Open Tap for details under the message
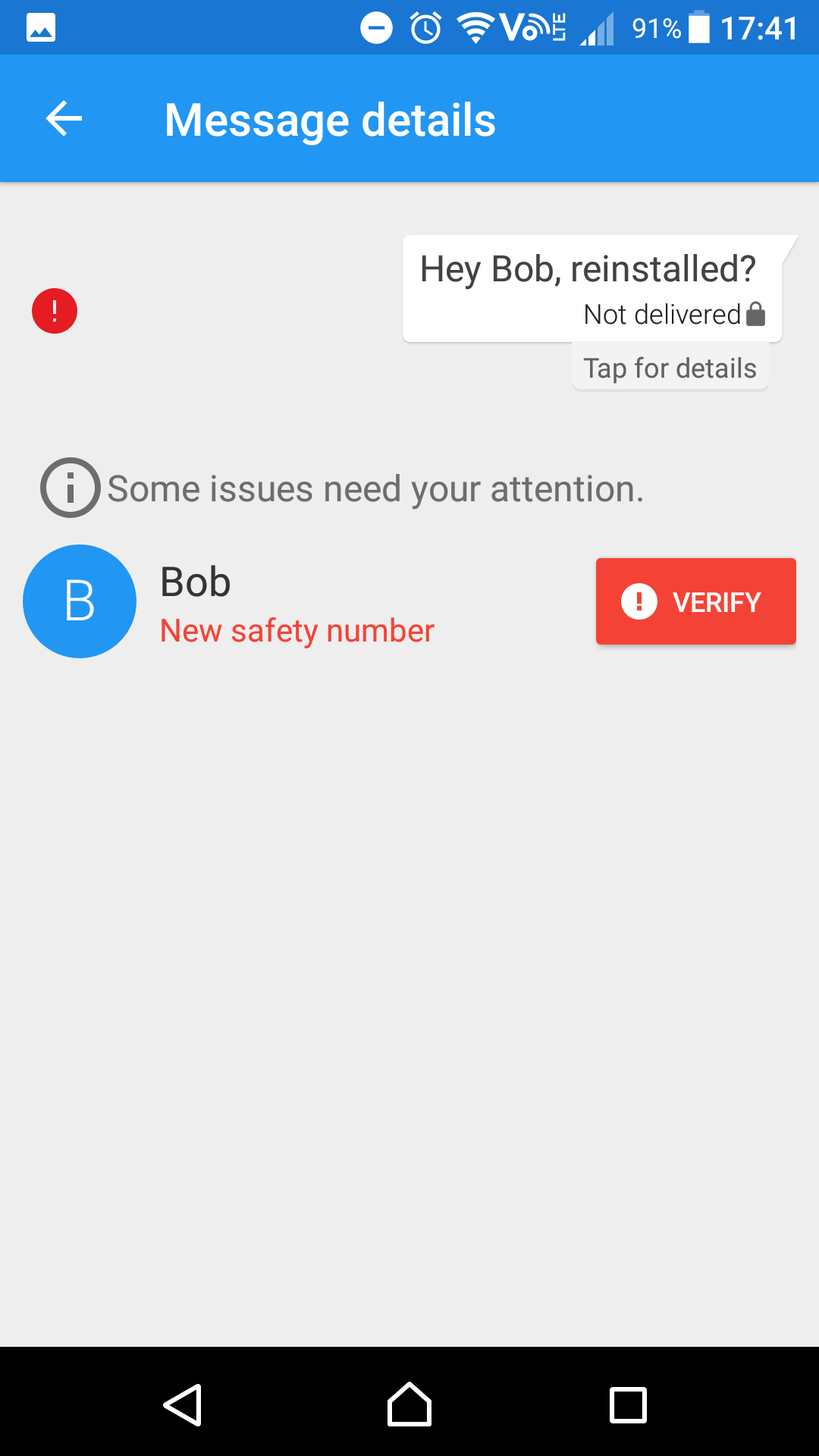 [670, 368]
